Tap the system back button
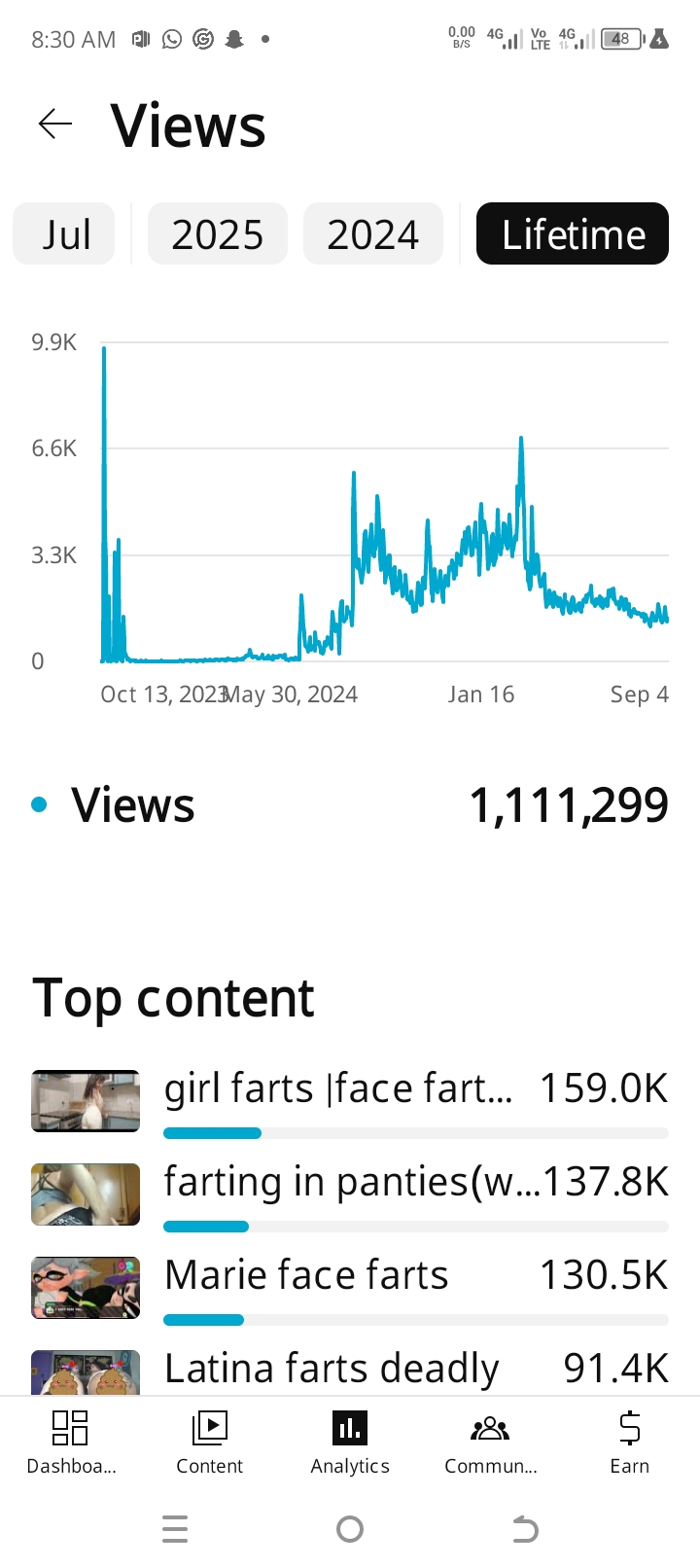Viewport: 700px width, 1568px height. tap(525, 1530)
